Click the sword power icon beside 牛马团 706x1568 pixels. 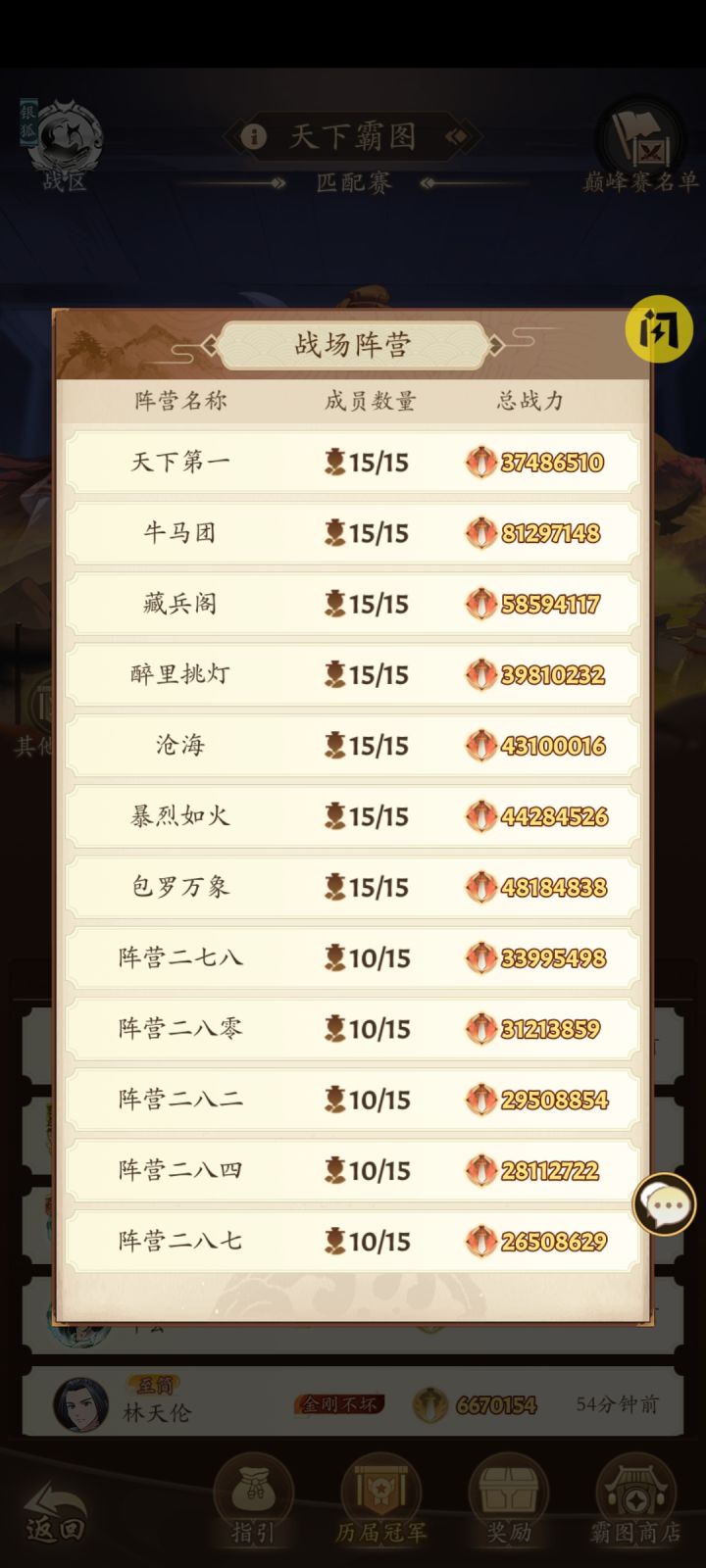pyautogui.click(x=482, y=533)
